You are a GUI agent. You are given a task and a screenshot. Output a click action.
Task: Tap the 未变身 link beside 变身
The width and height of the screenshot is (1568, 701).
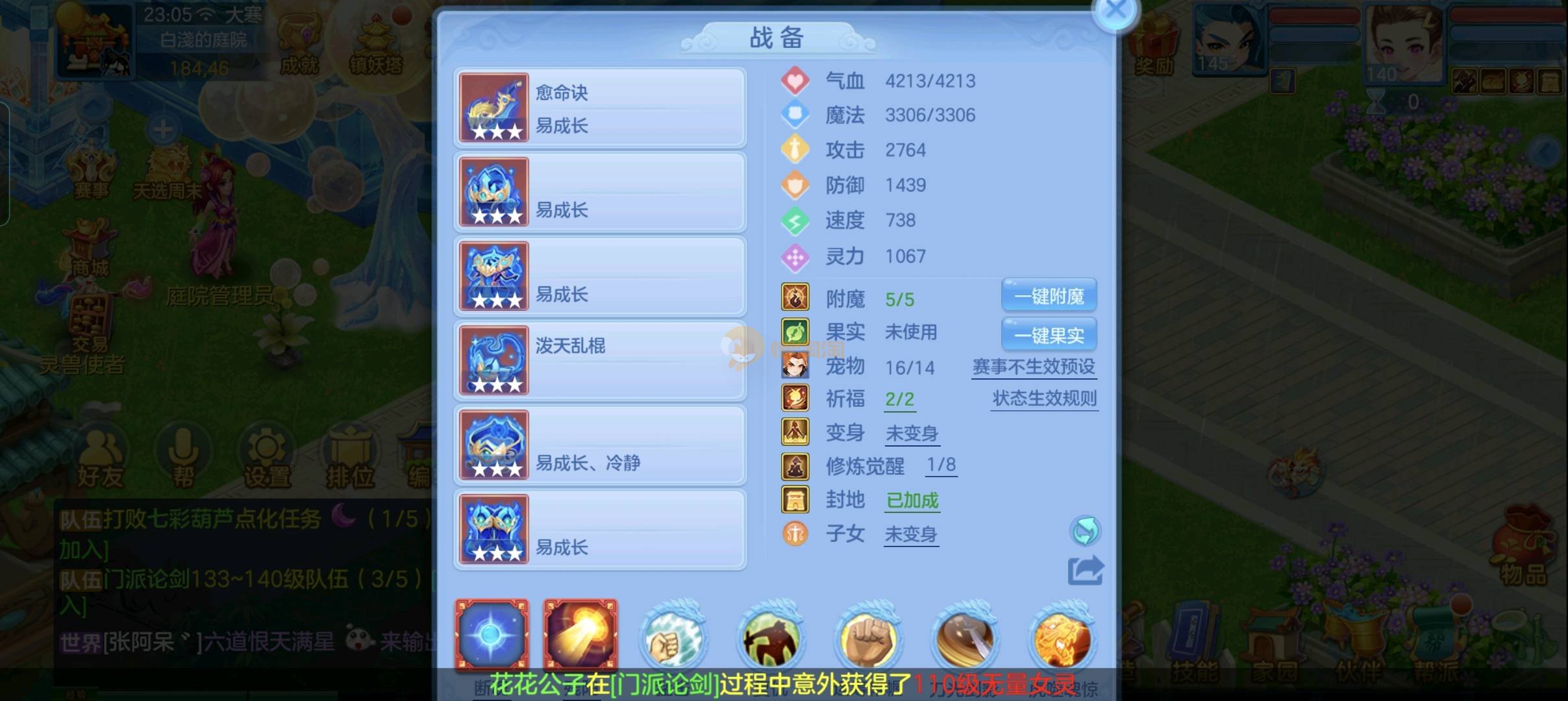coord(912,433)
